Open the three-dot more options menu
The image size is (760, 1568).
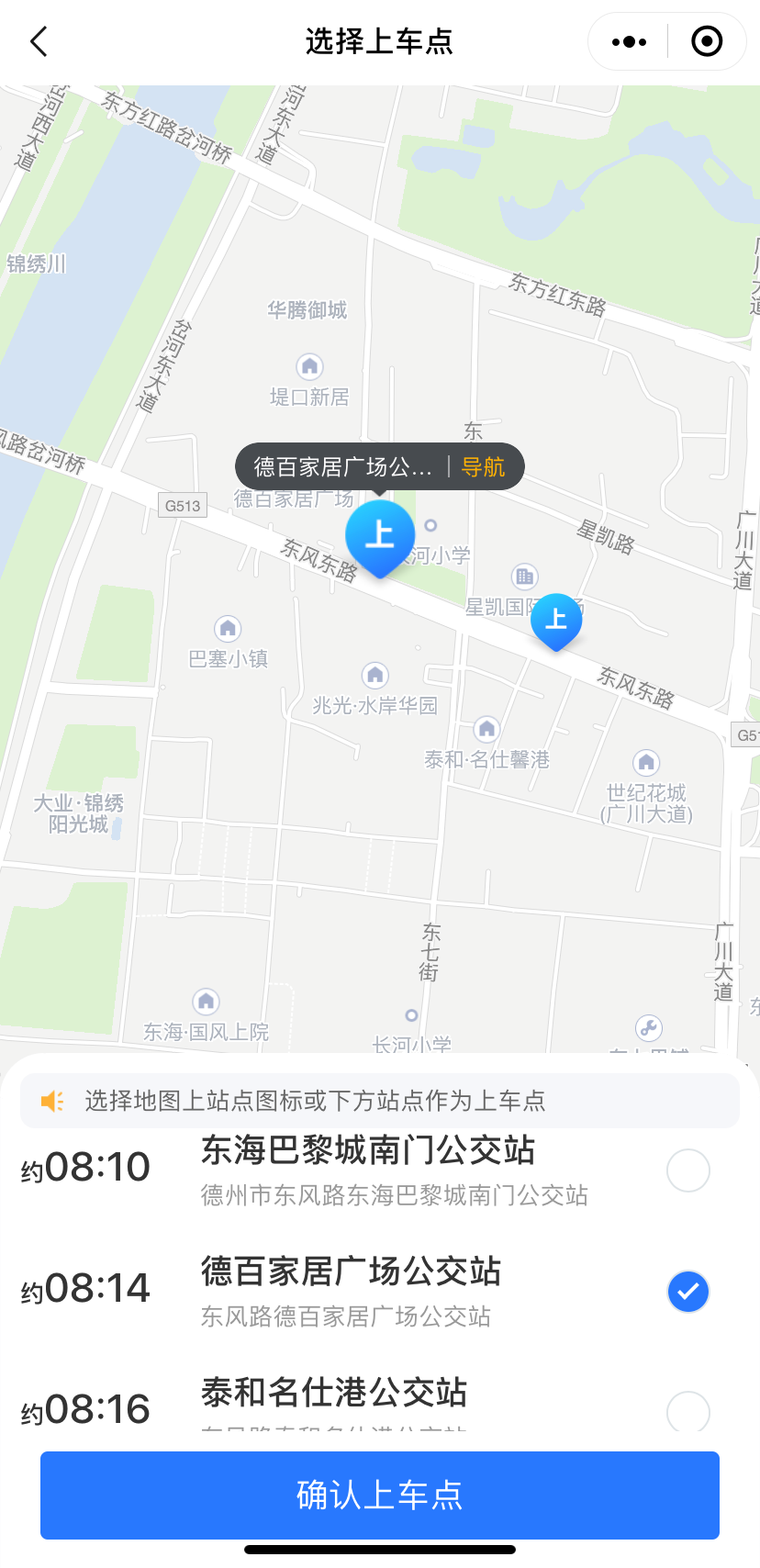(628, 41)
